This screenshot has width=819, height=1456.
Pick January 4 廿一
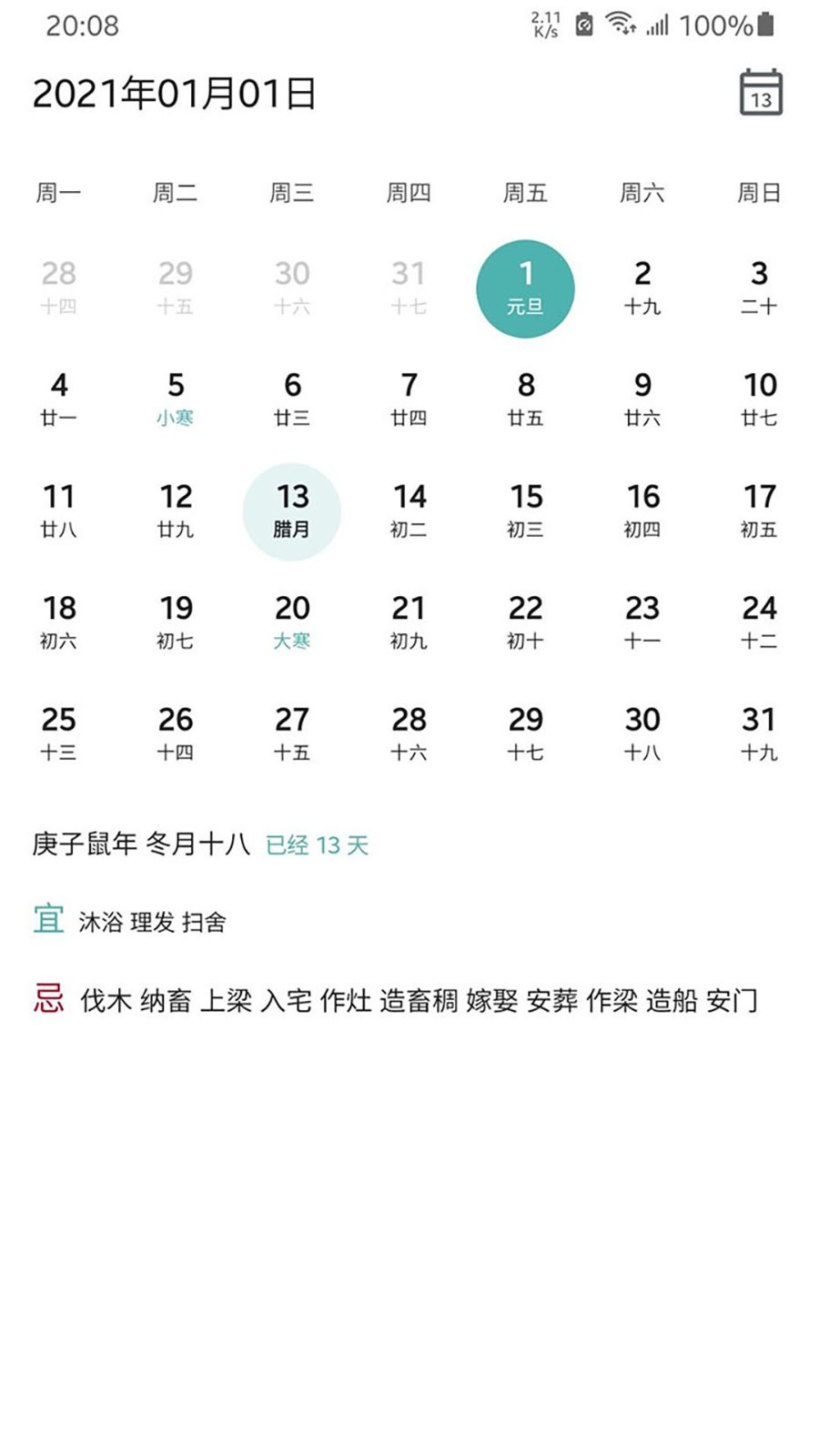click(x=59, y=399)
